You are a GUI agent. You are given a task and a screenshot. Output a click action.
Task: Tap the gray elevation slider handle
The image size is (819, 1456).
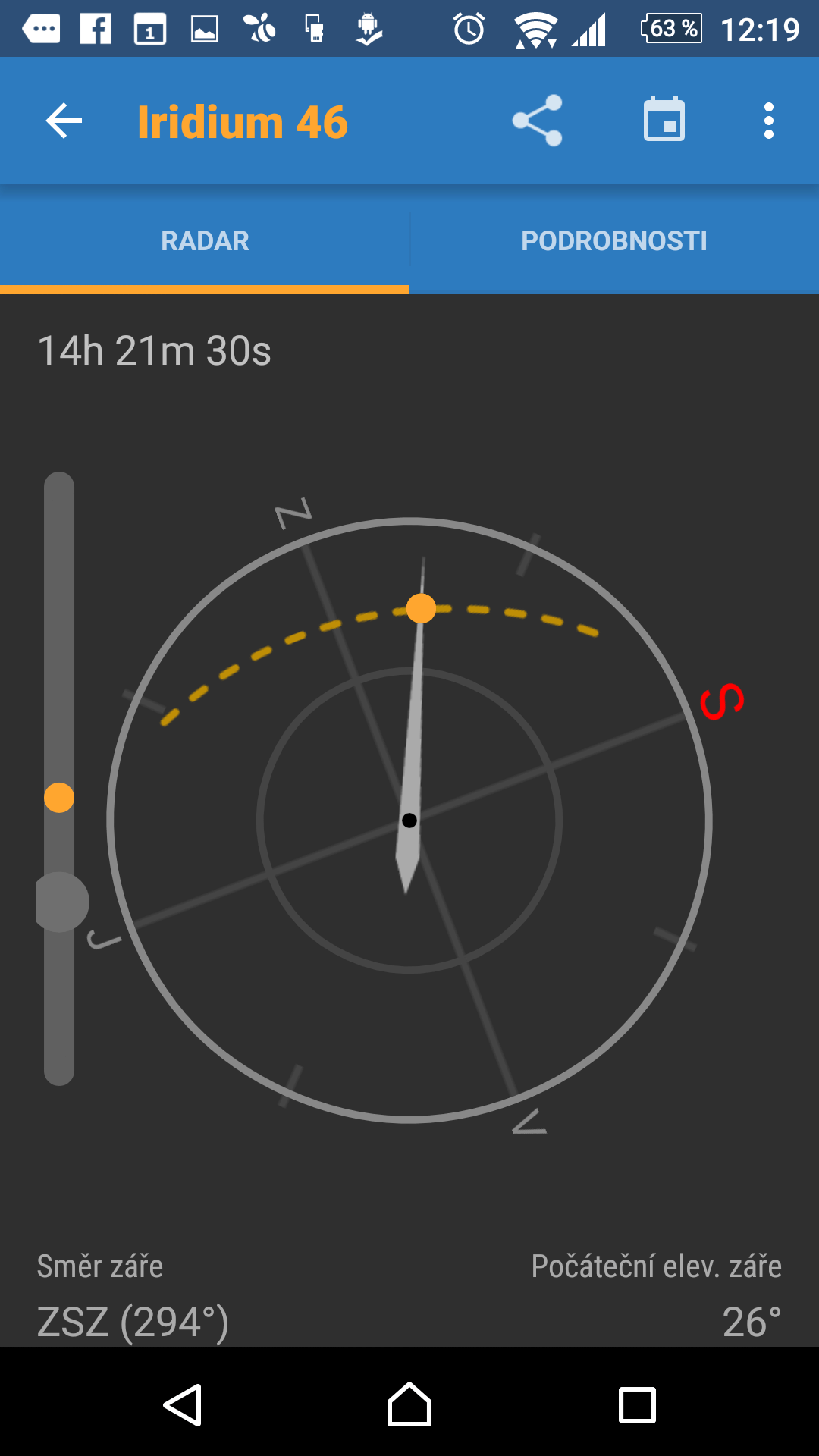pos(61,902)
